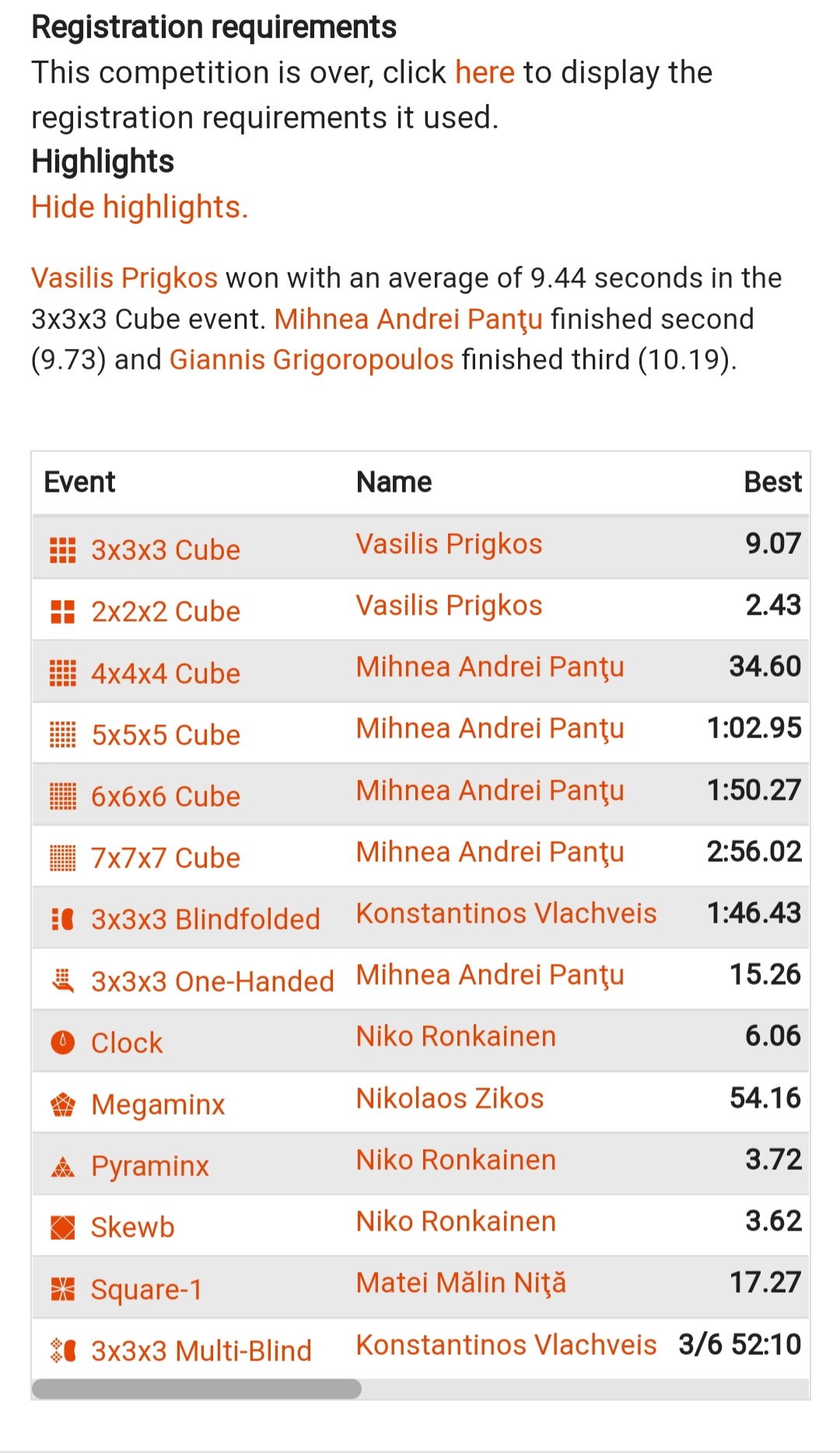840x1453 pixels.
Task: Open Giannis Grigoropoulos profile link
Action: 311,360
